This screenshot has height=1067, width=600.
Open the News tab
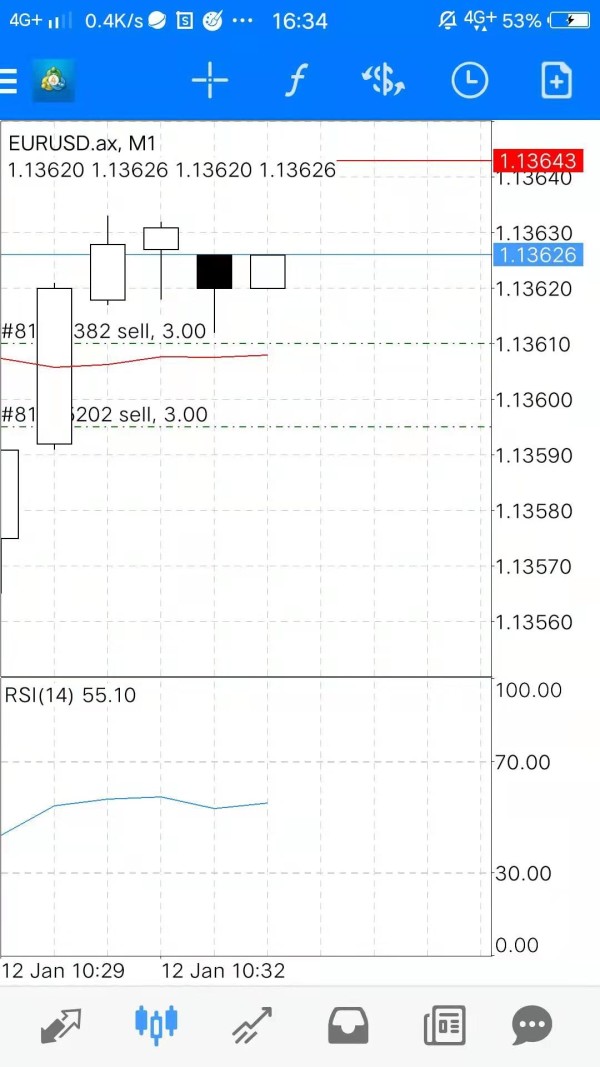(444, 1025)
